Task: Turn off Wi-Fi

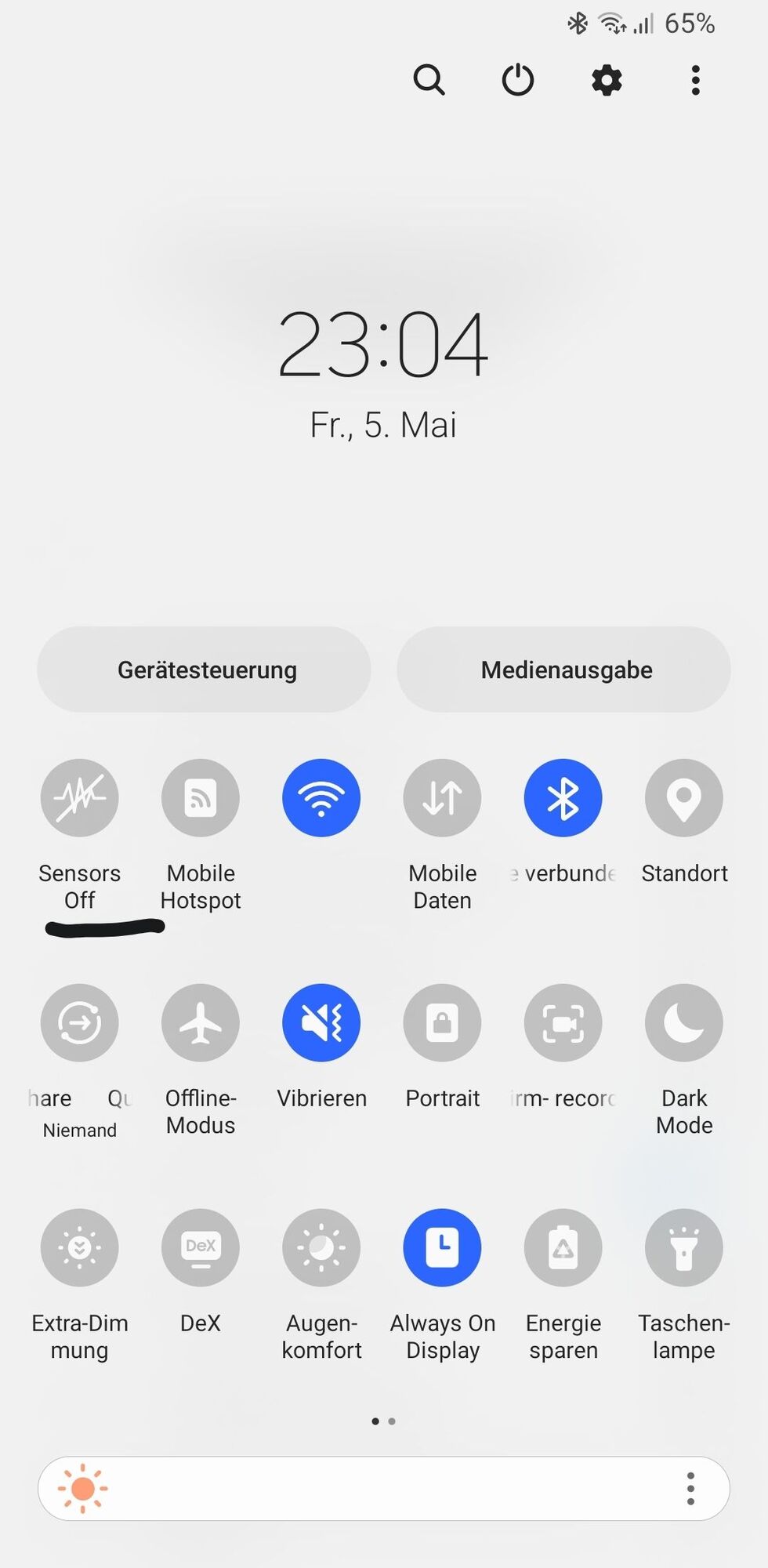Action: (321, 798)
